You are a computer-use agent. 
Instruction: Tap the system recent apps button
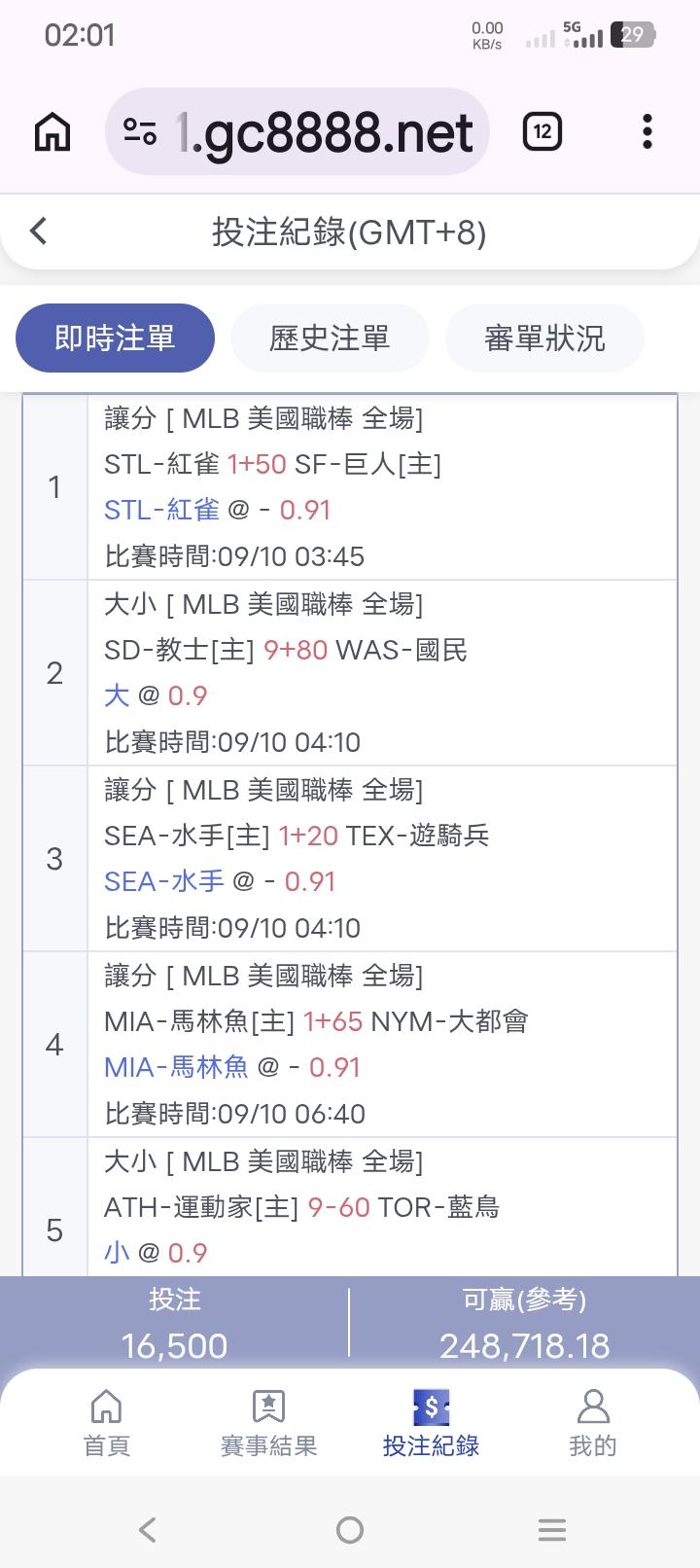click(552, 1530)
